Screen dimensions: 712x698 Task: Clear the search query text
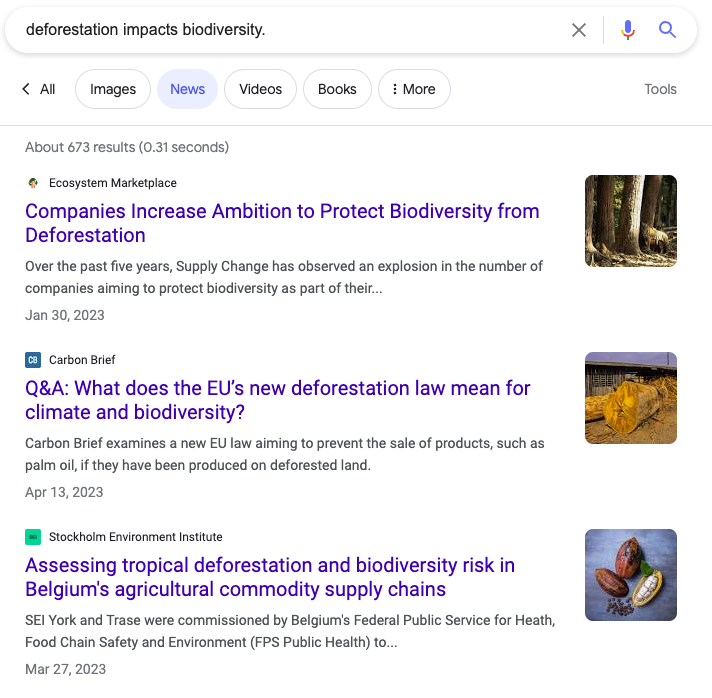579,30
